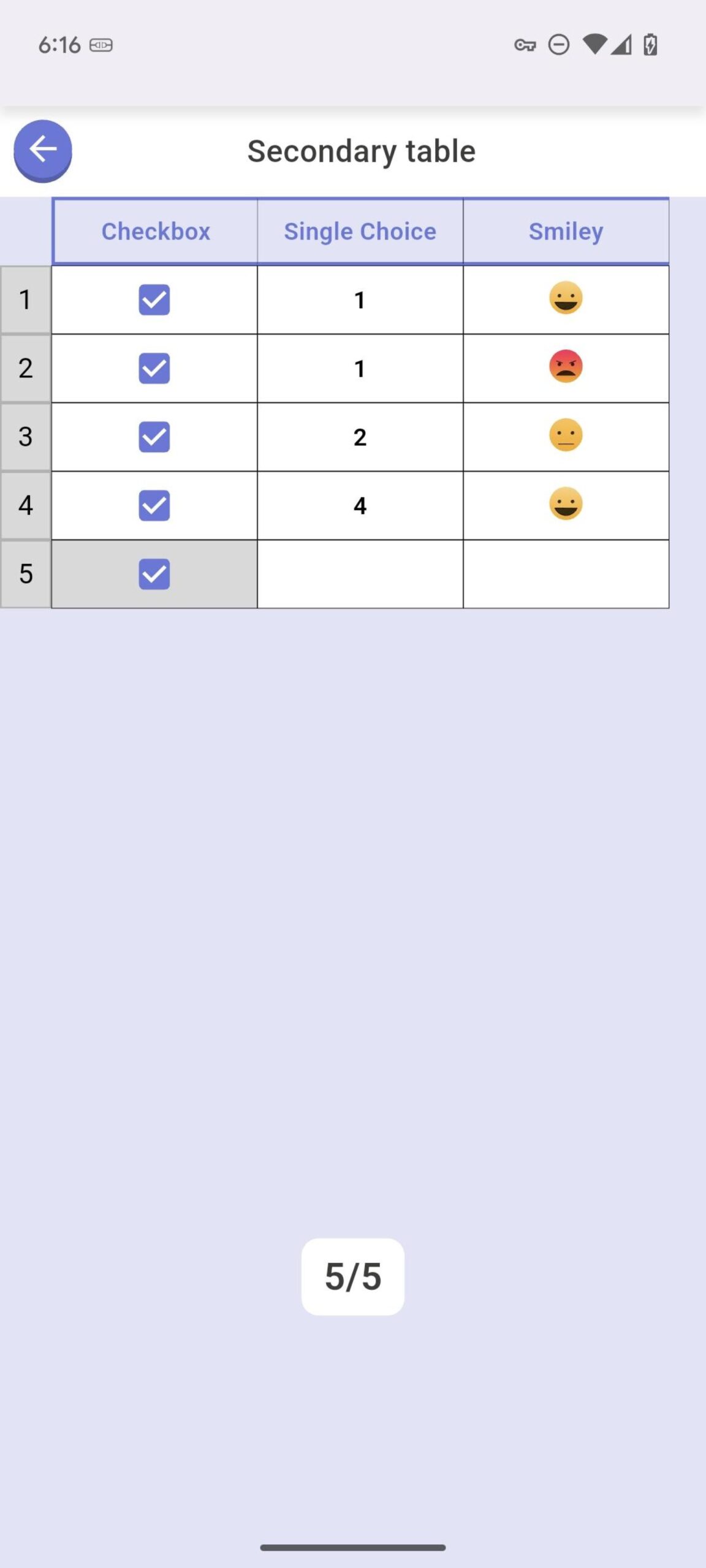
Task: Open the empty Single Choice cell in row 5
Action: point(360,574)
